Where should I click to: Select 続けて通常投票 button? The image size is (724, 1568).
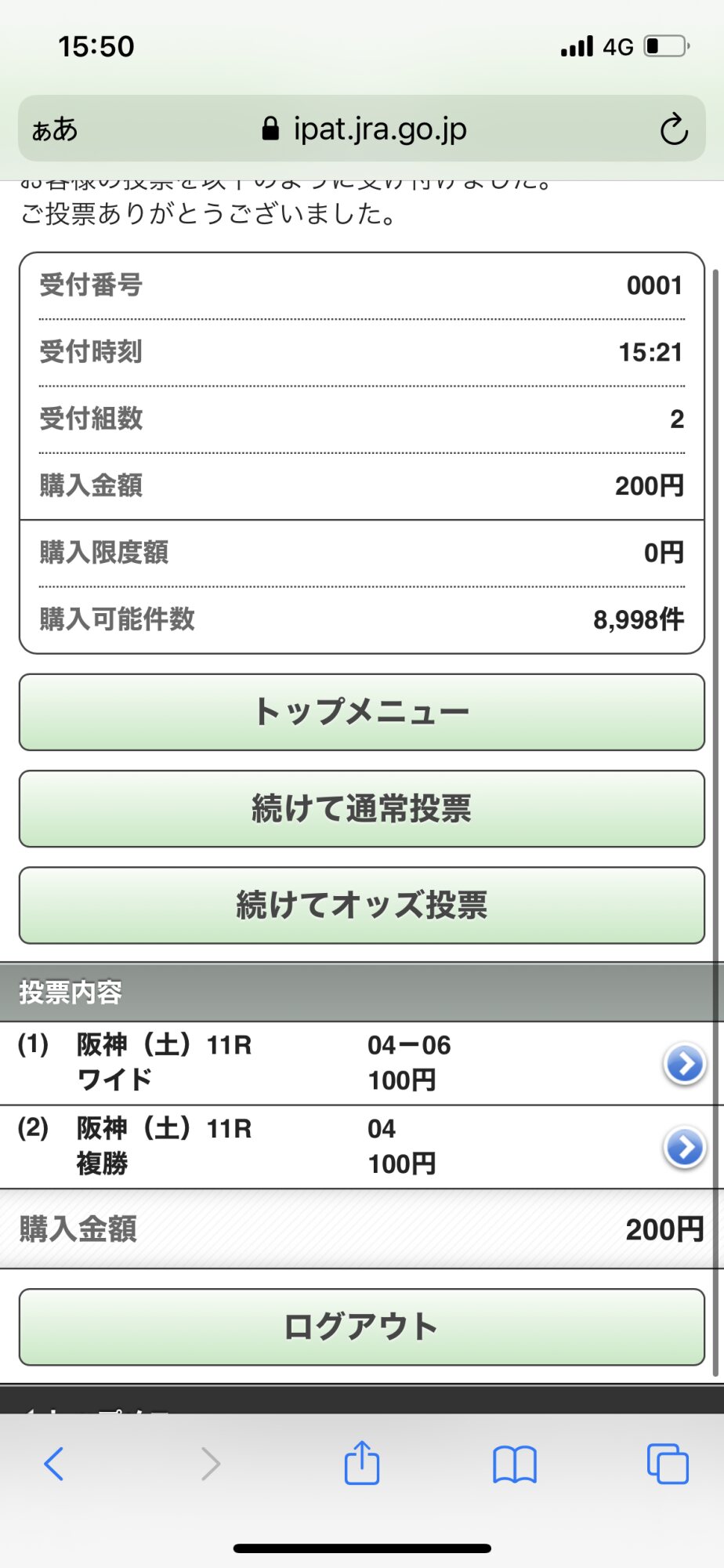pyautogui.click(x=361, y=808)
